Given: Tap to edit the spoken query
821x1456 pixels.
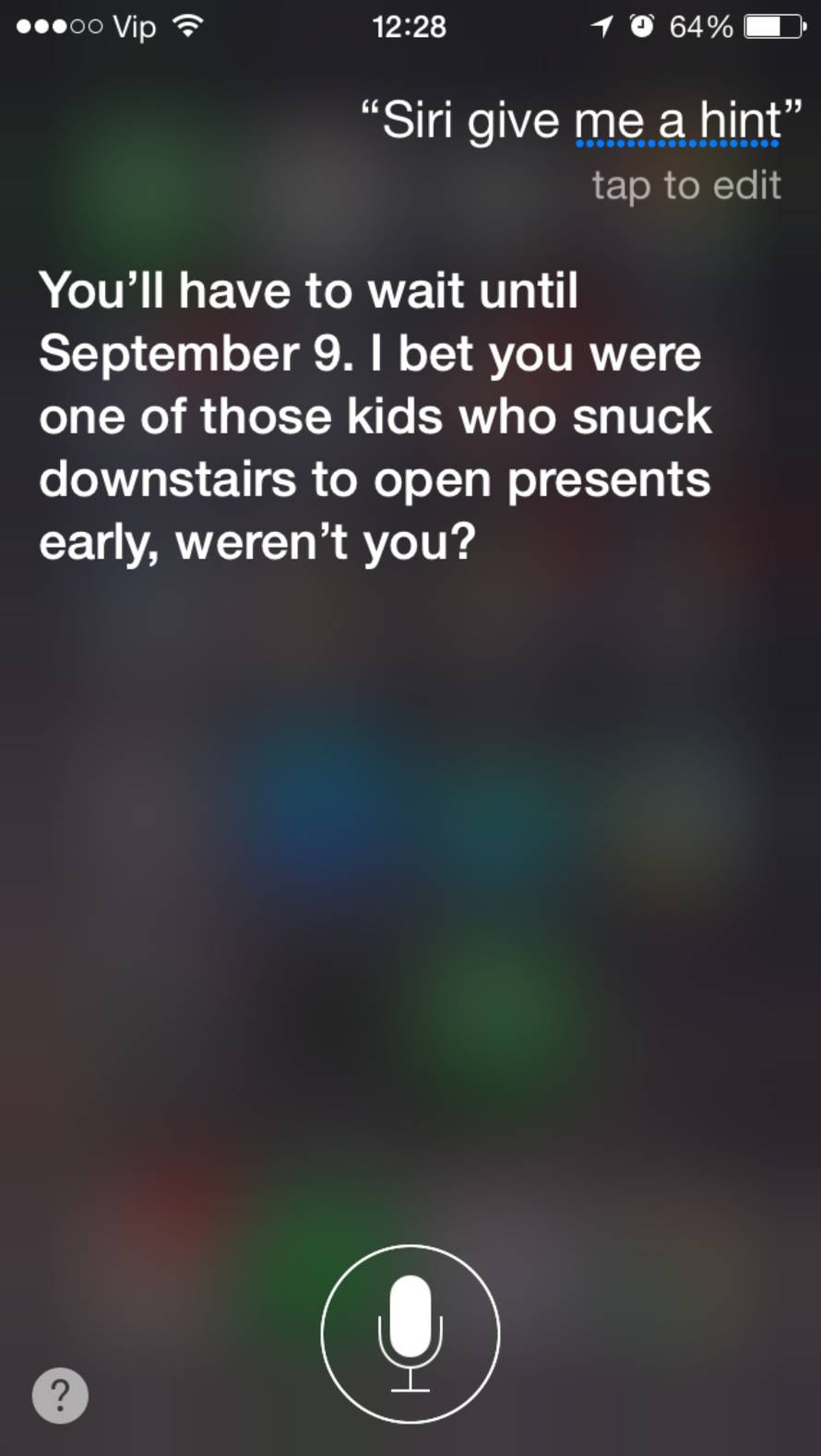Looking at the screenshot, I should [x=685, y=185].
